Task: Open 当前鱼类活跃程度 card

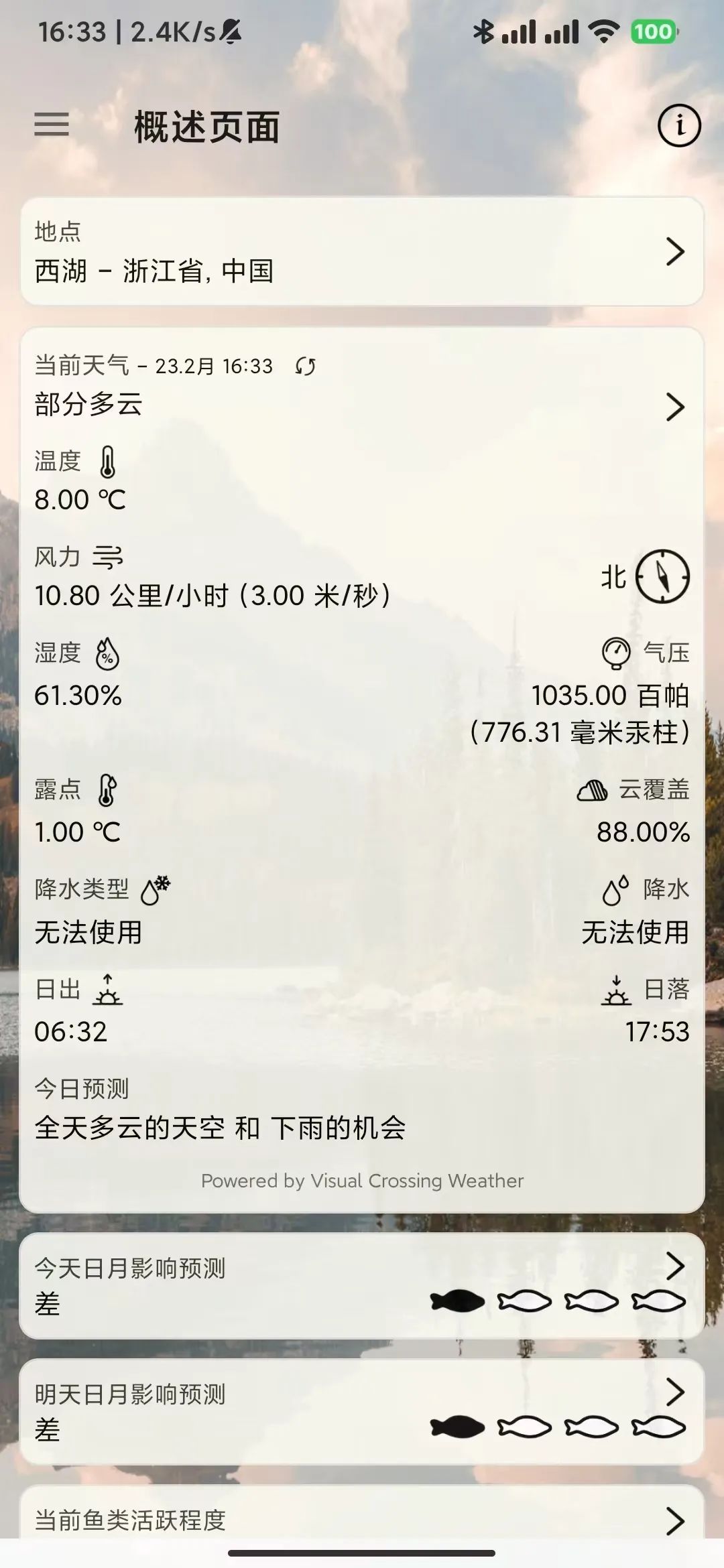Action: pyautogui.click(x=362, y=1518)
